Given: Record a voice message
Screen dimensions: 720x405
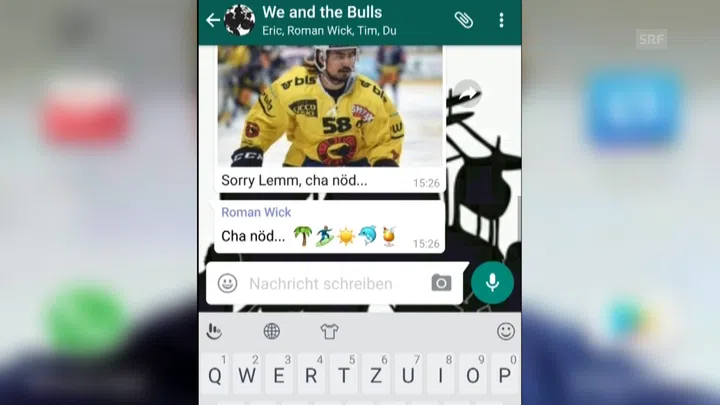Looking at the screenshot, I should click(492, 283).
